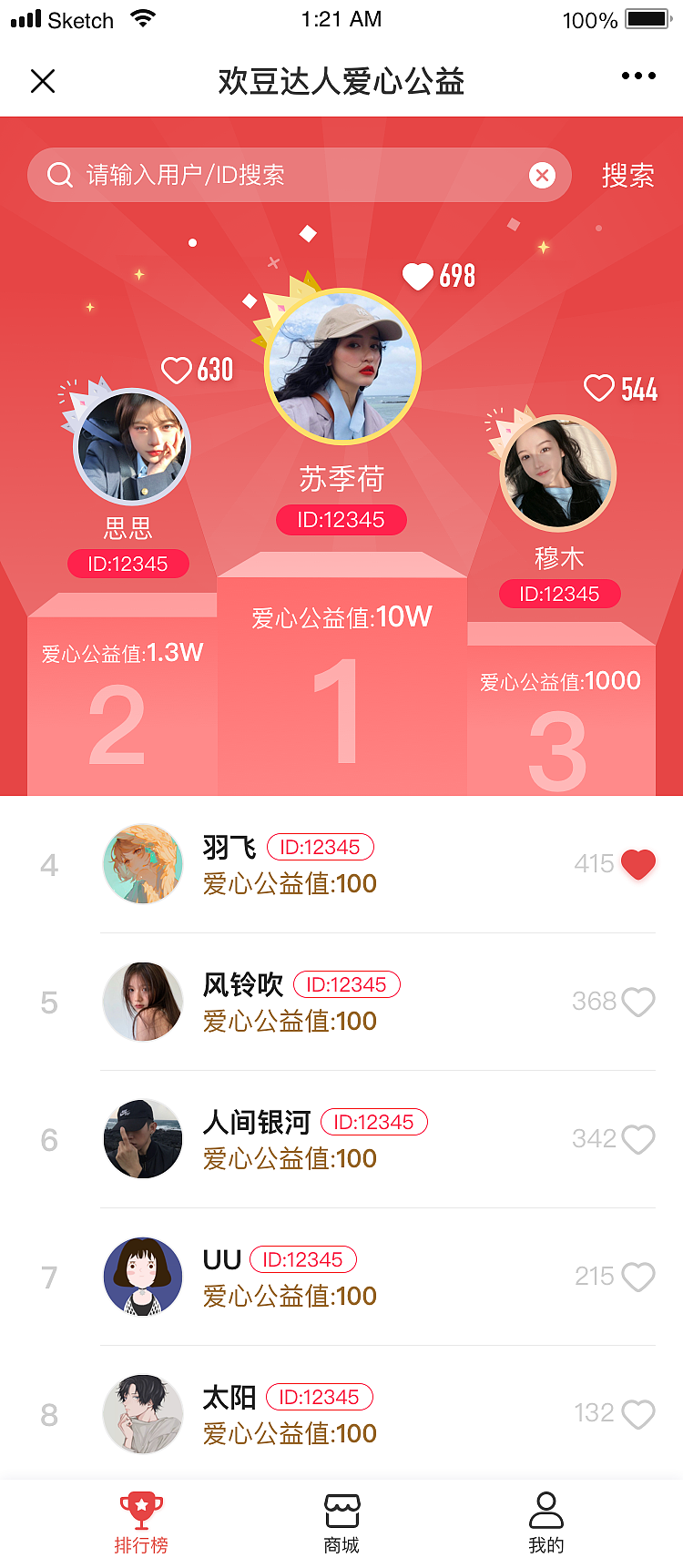This screenshot has width=683, height=1568.
Task: Clear the search field via the circular x icon
Action: [x=542, y=175]
